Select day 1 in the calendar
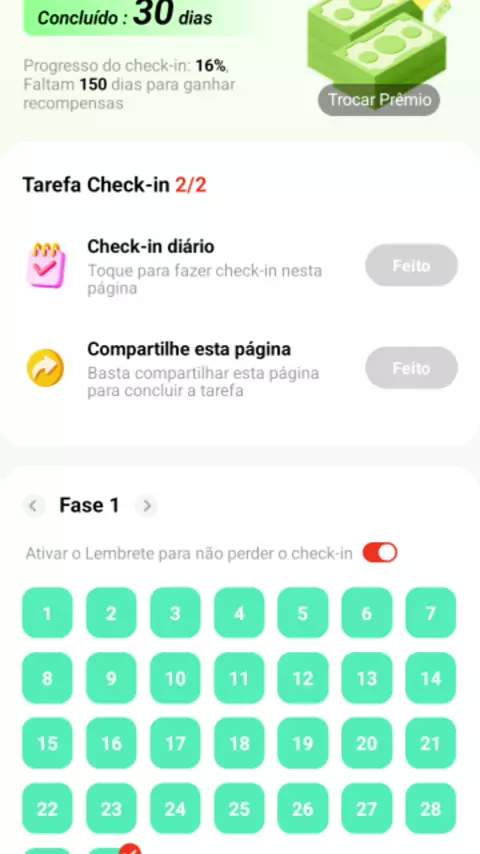480x854 pixels. click(47, 613)
